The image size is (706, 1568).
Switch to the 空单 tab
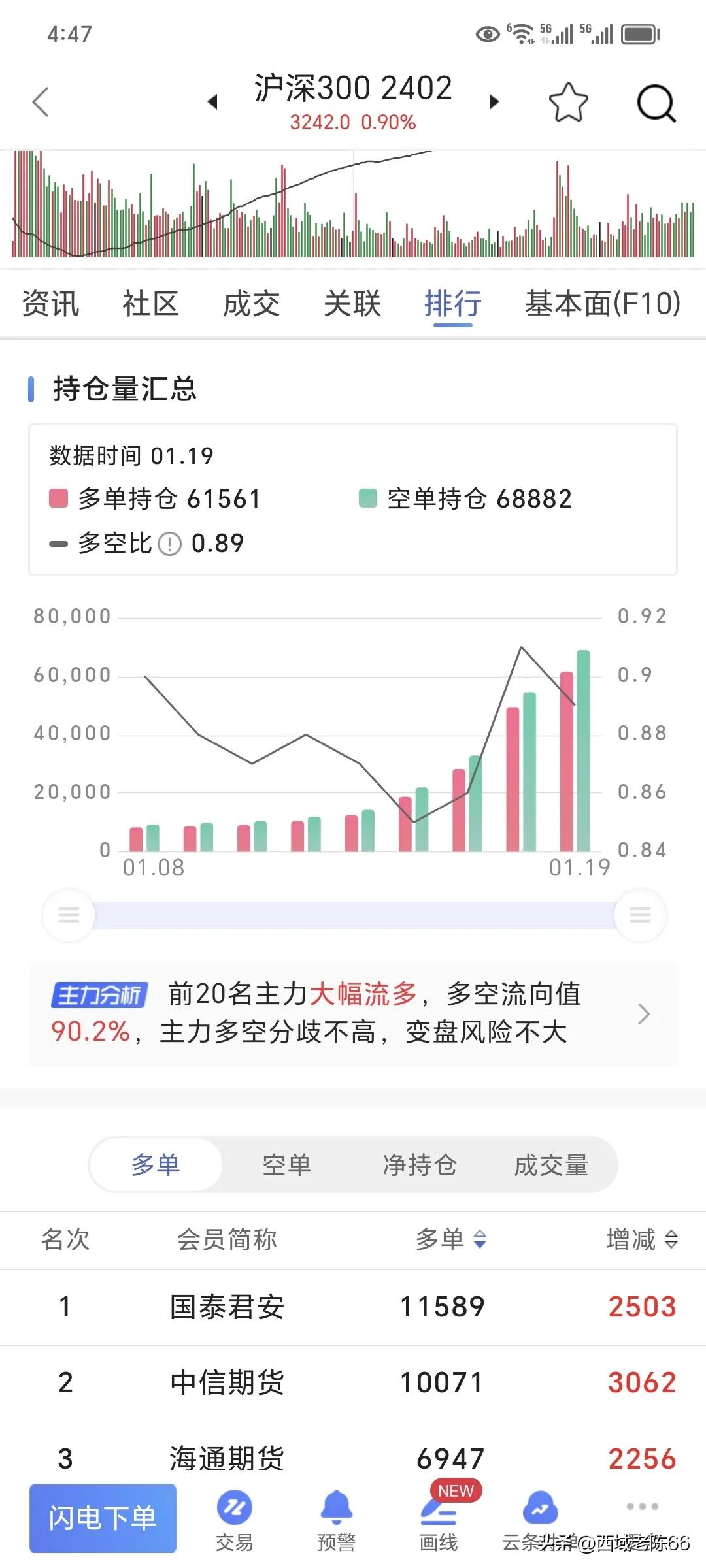click(286, 1165)
